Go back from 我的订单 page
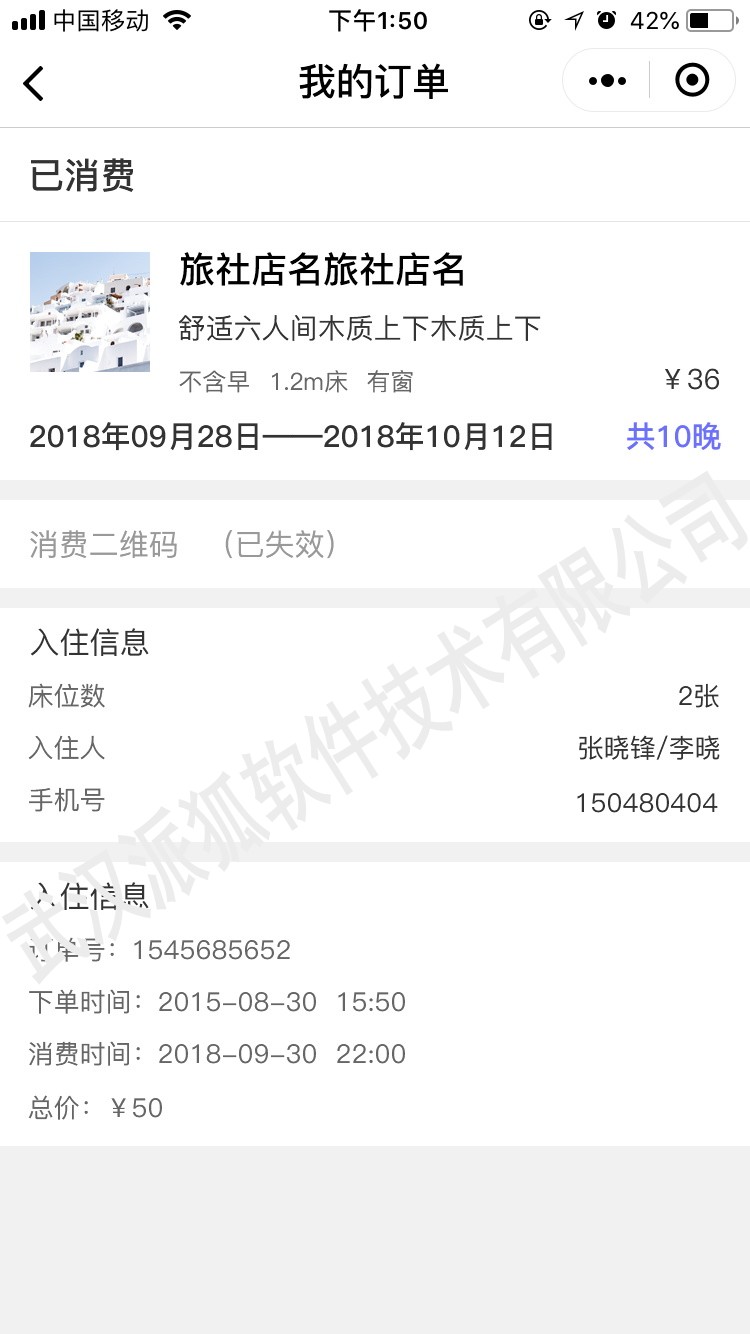This screenshot has width=750, height=1334. pos(34,82)
